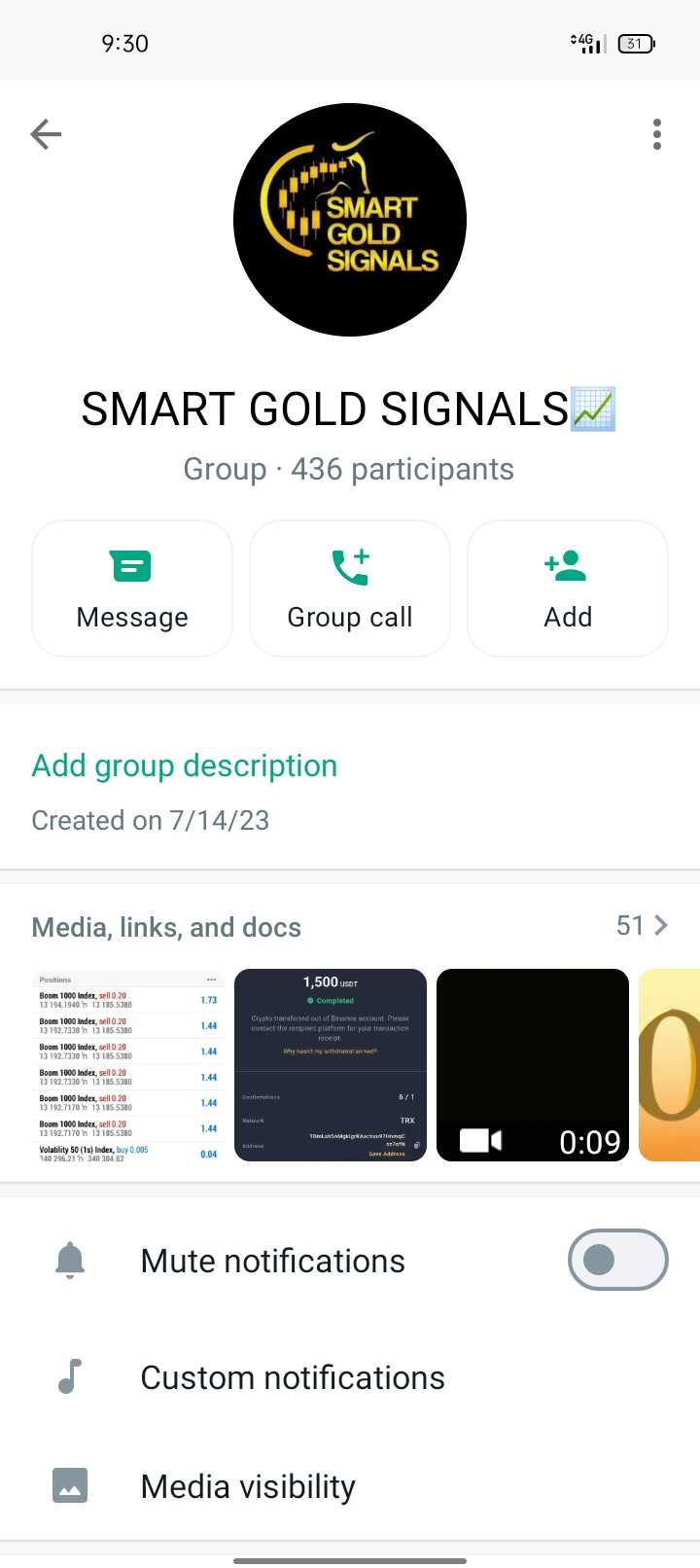Go back using the arrow icon
Viewport: 700px width, 1568px height.
click(x=46, y=134)
